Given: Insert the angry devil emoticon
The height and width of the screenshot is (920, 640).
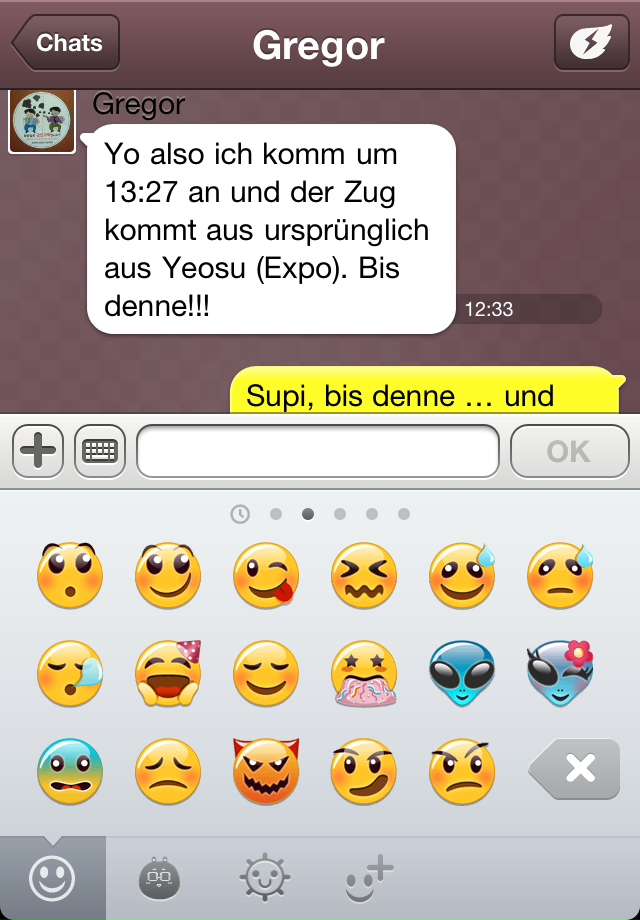Looking at the screenshot, I should click(266, 771).
